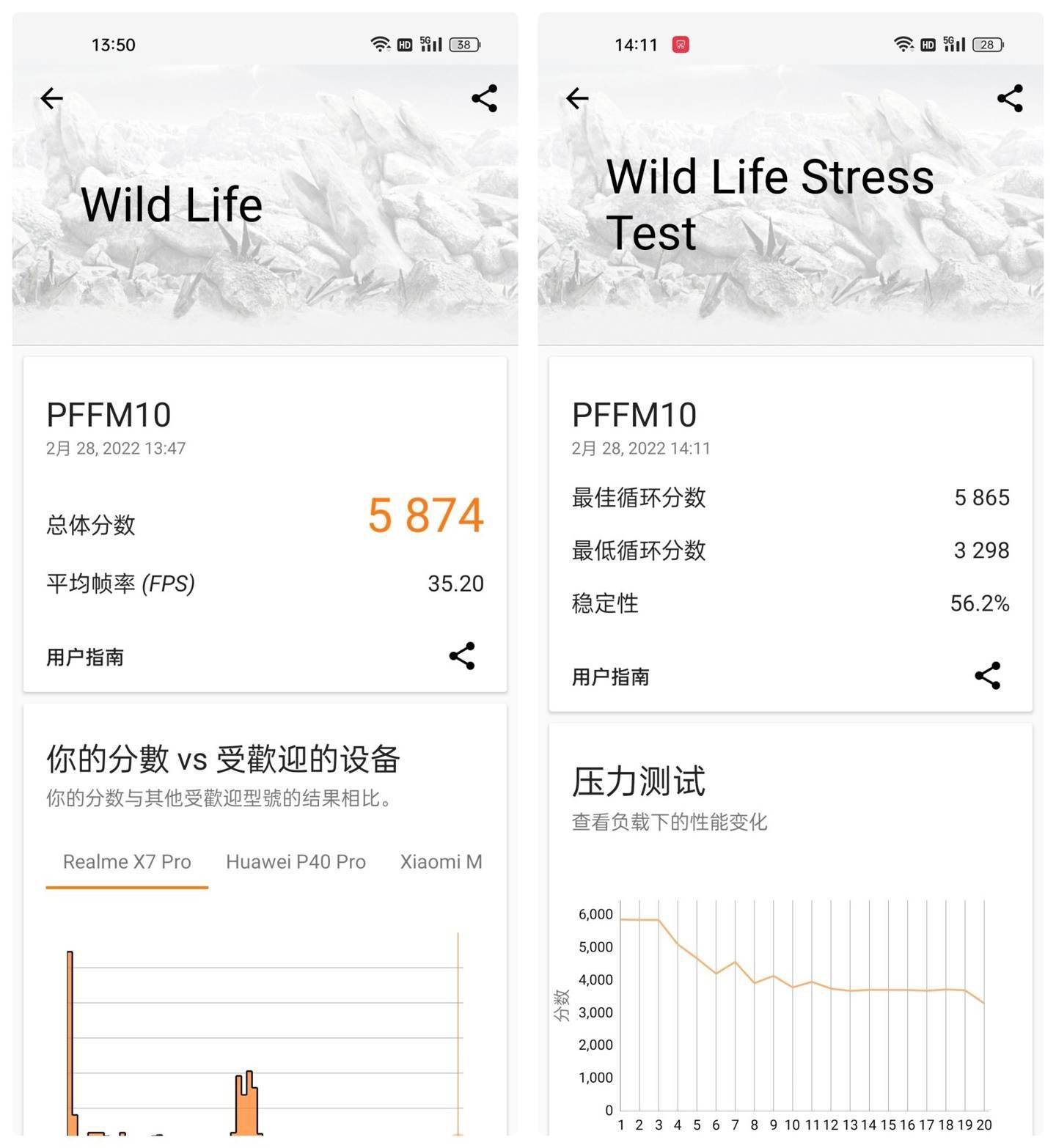Select the Realme X7 Pro tab
1056x1148 pixels.
coord(126,861)
